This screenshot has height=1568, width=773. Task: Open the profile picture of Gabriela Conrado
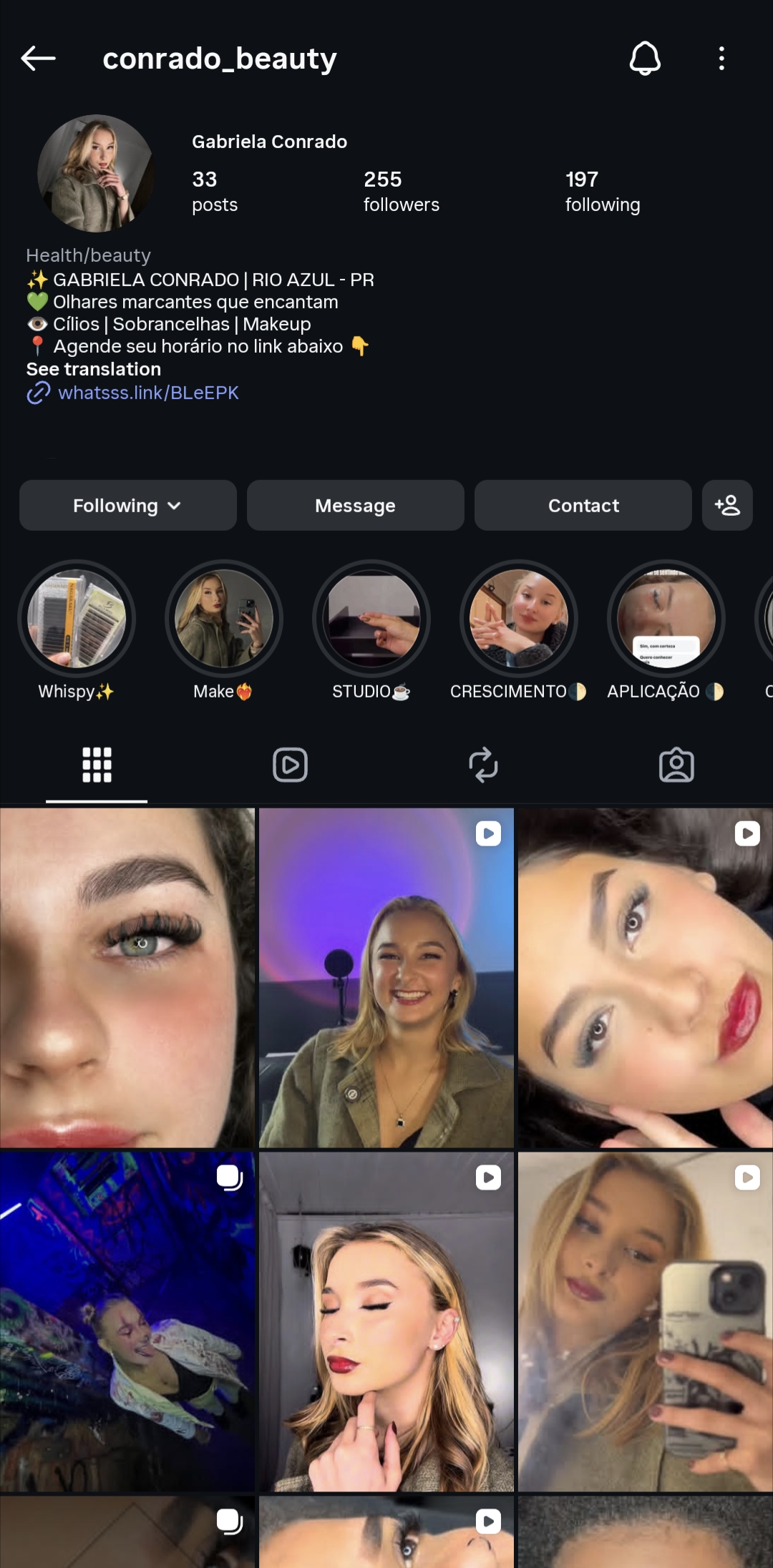[96, 173]
